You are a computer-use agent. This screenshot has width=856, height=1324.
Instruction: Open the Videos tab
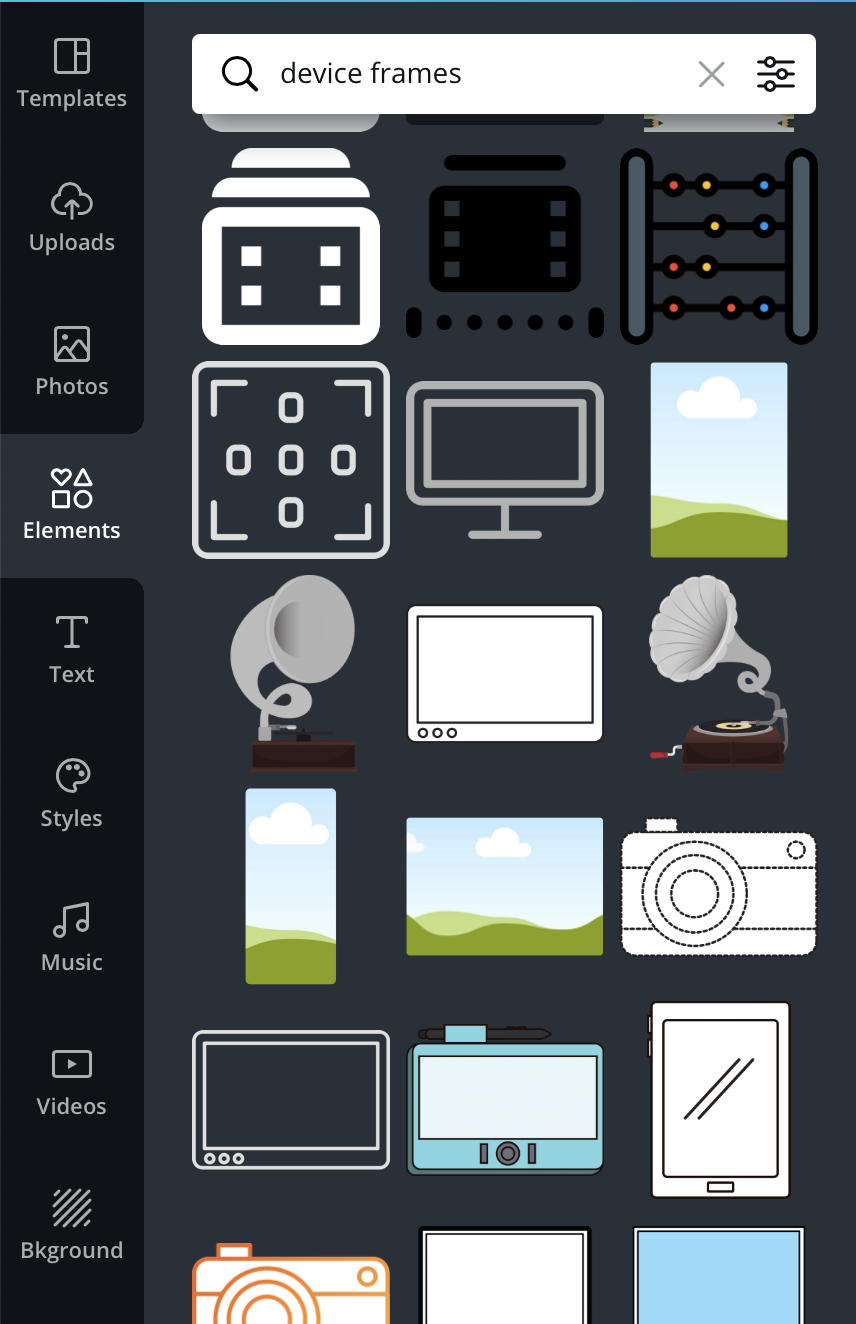tap(72, 1081)
